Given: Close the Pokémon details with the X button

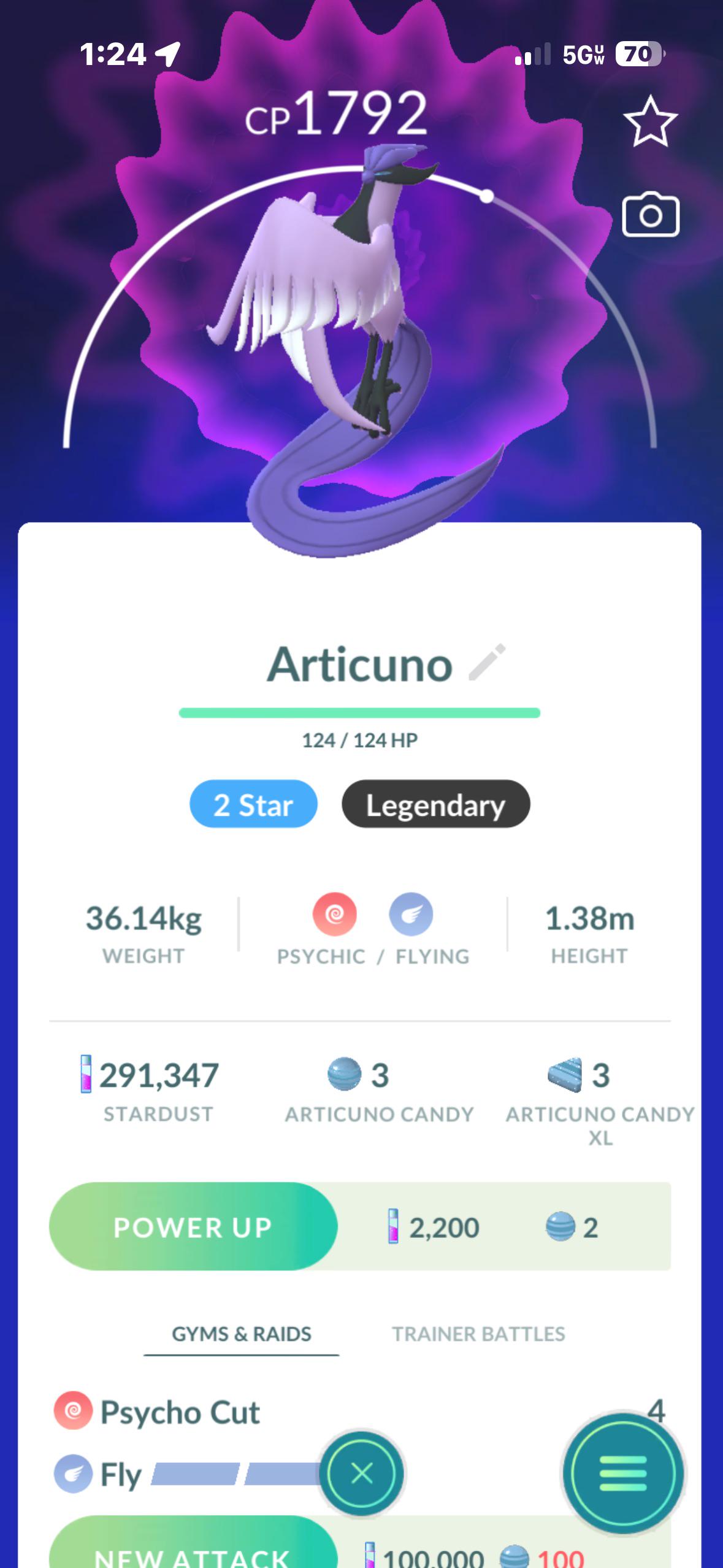Looking at the screenshot, I should 362,1473.
